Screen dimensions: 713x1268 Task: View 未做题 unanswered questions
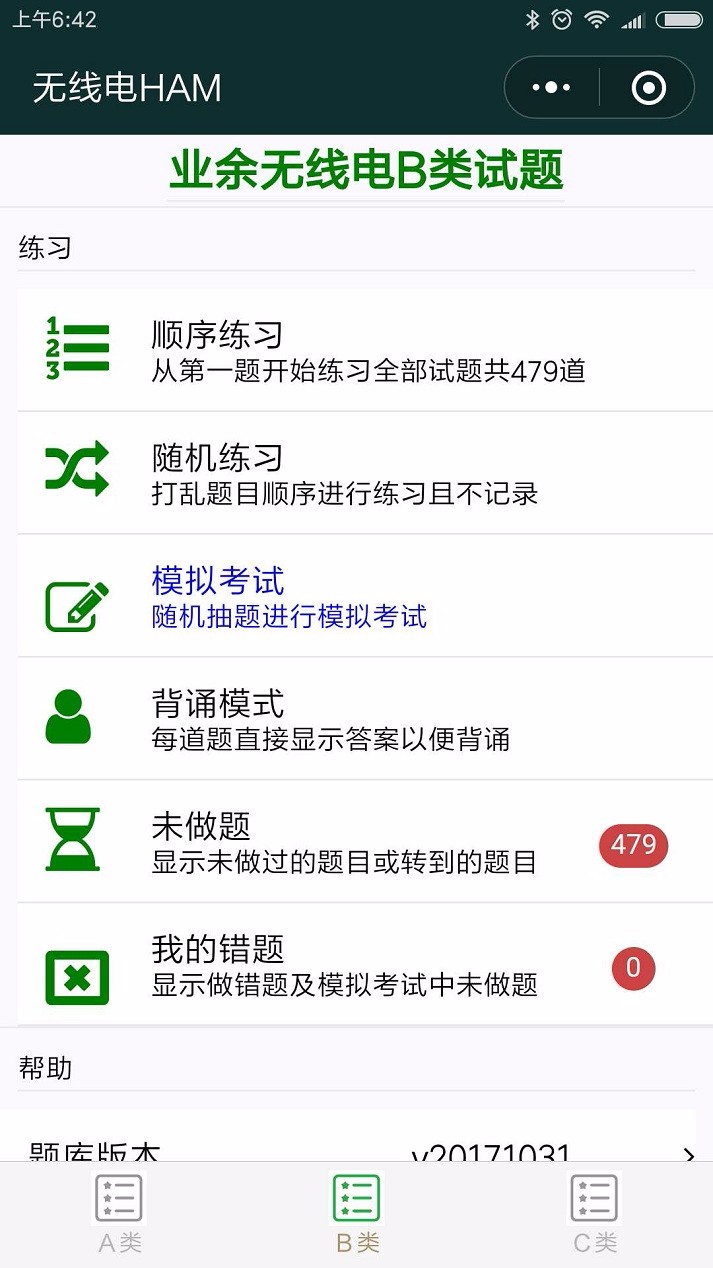[x=365, y=842]
